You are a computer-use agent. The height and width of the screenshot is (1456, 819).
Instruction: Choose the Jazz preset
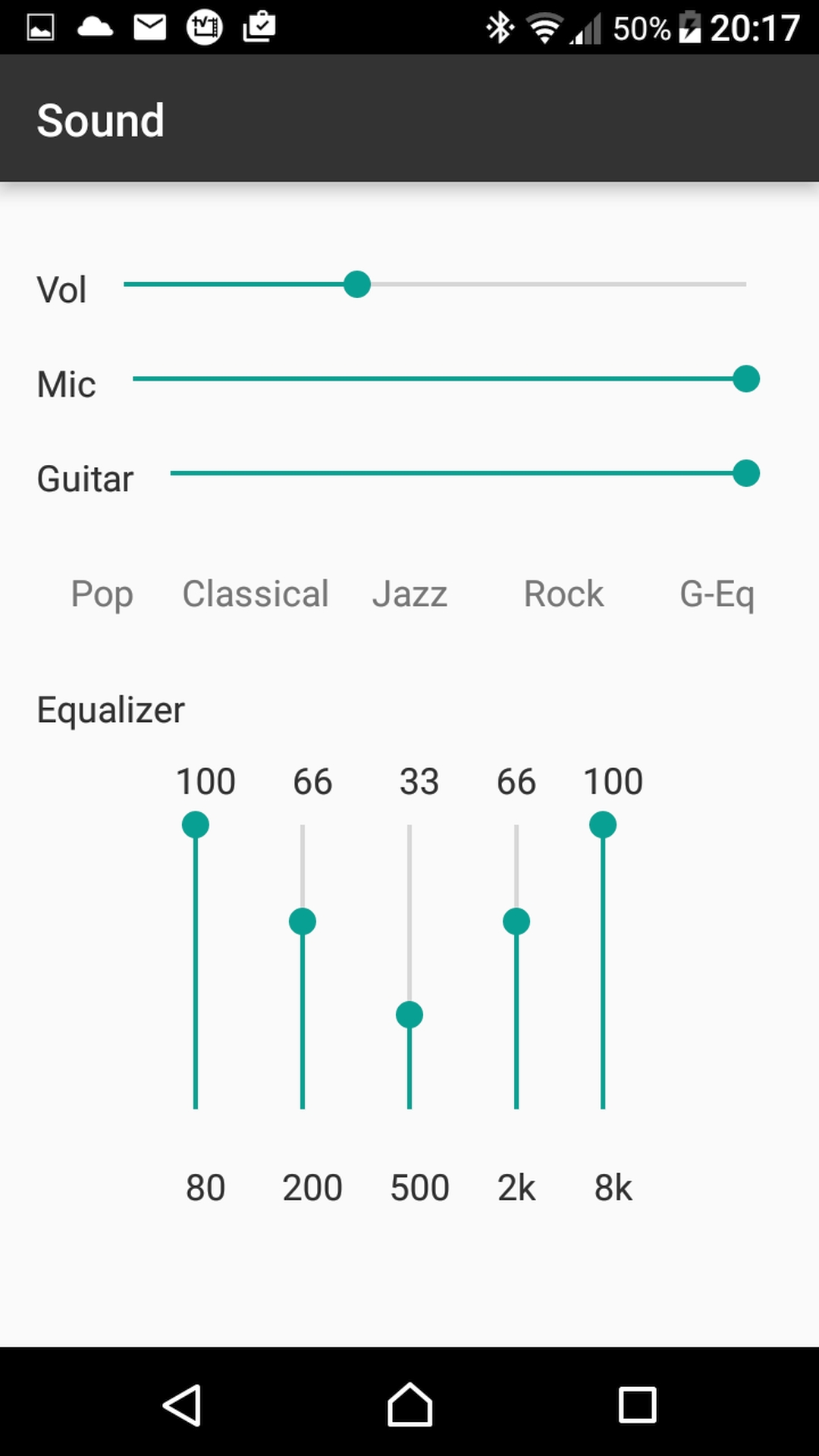click(409, 594)
